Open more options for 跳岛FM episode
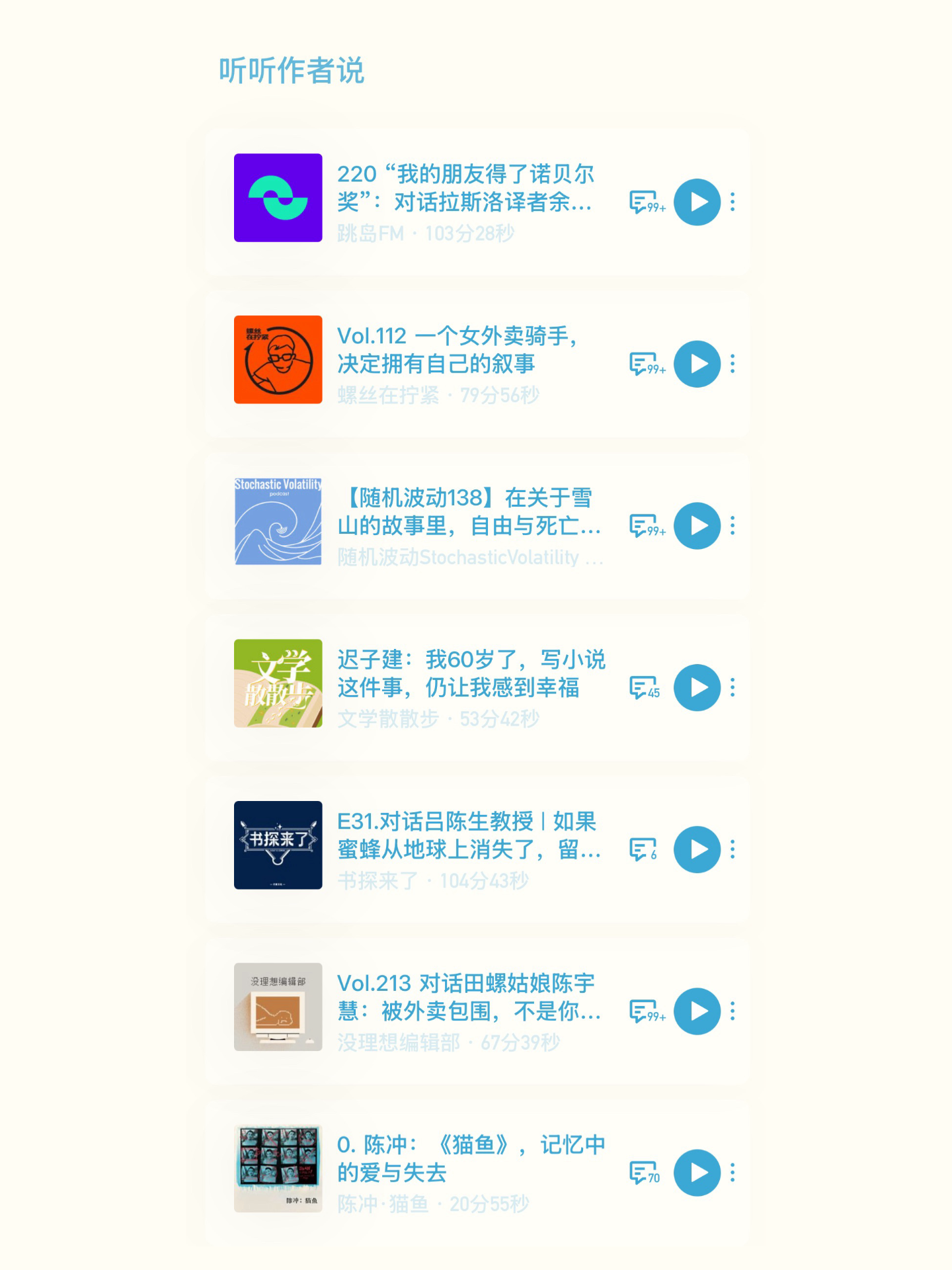The image size is (952, 1270). (x=733, y=202)
